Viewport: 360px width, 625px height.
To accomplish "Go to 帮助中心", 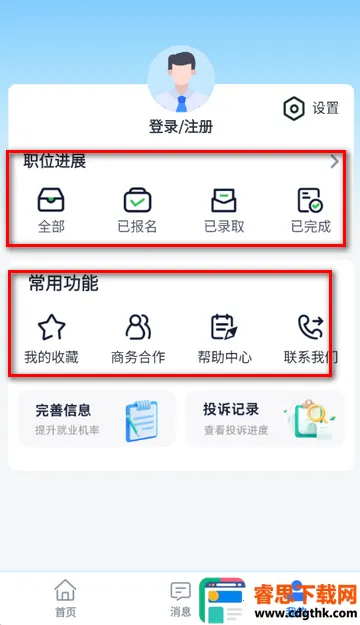I will (x=224, y=339).
